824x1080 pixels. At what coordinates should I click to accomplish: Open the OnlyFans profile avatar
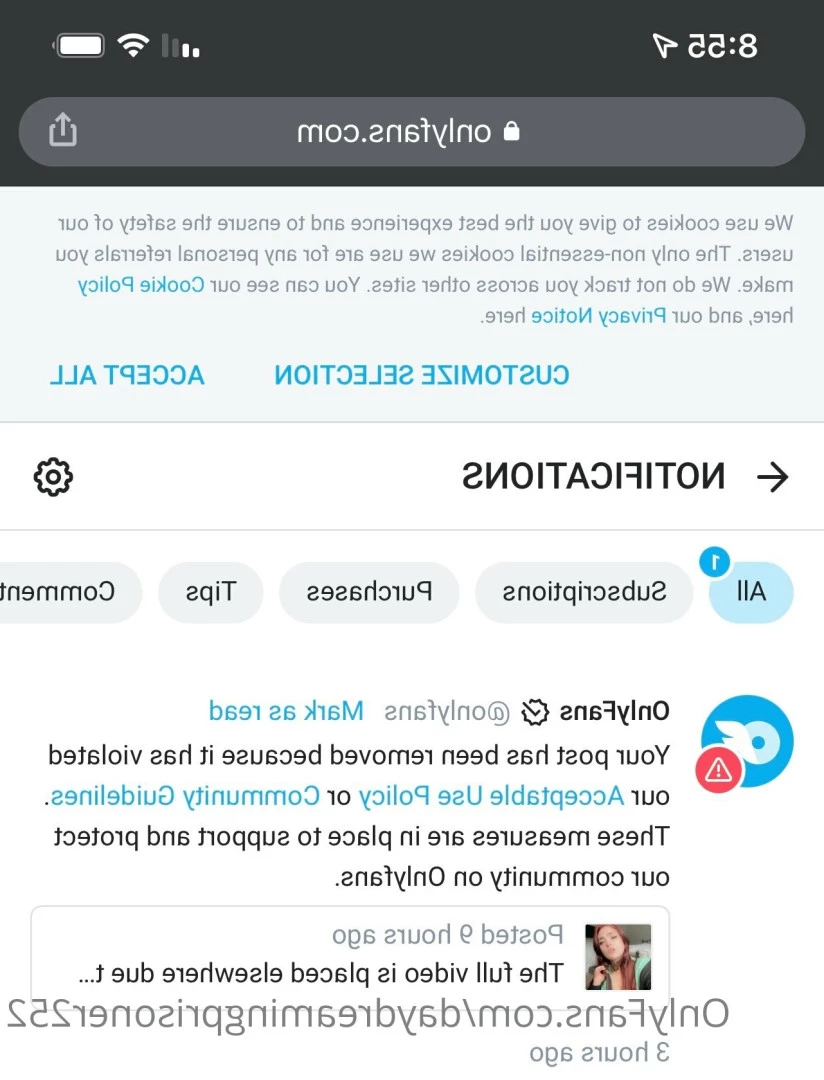tap(747, 743)
